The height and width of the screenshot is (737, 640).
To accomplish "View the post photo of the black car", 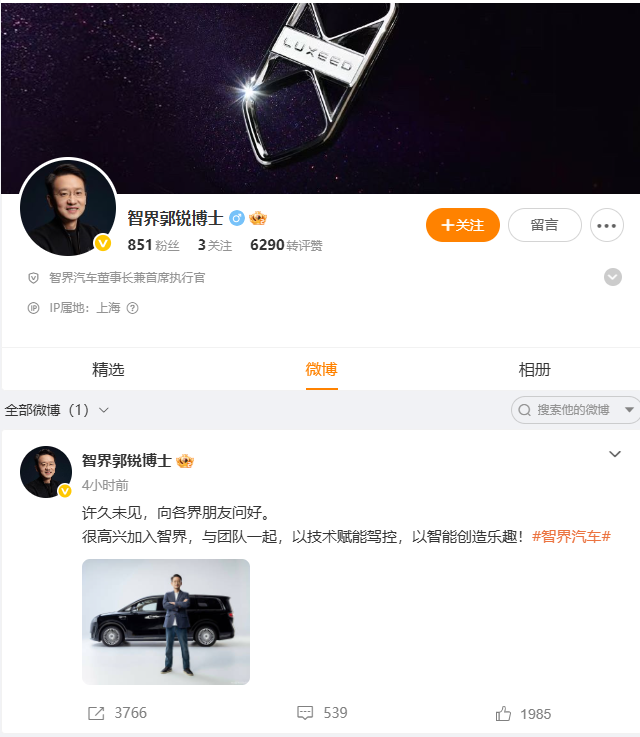I will point(166,621).
